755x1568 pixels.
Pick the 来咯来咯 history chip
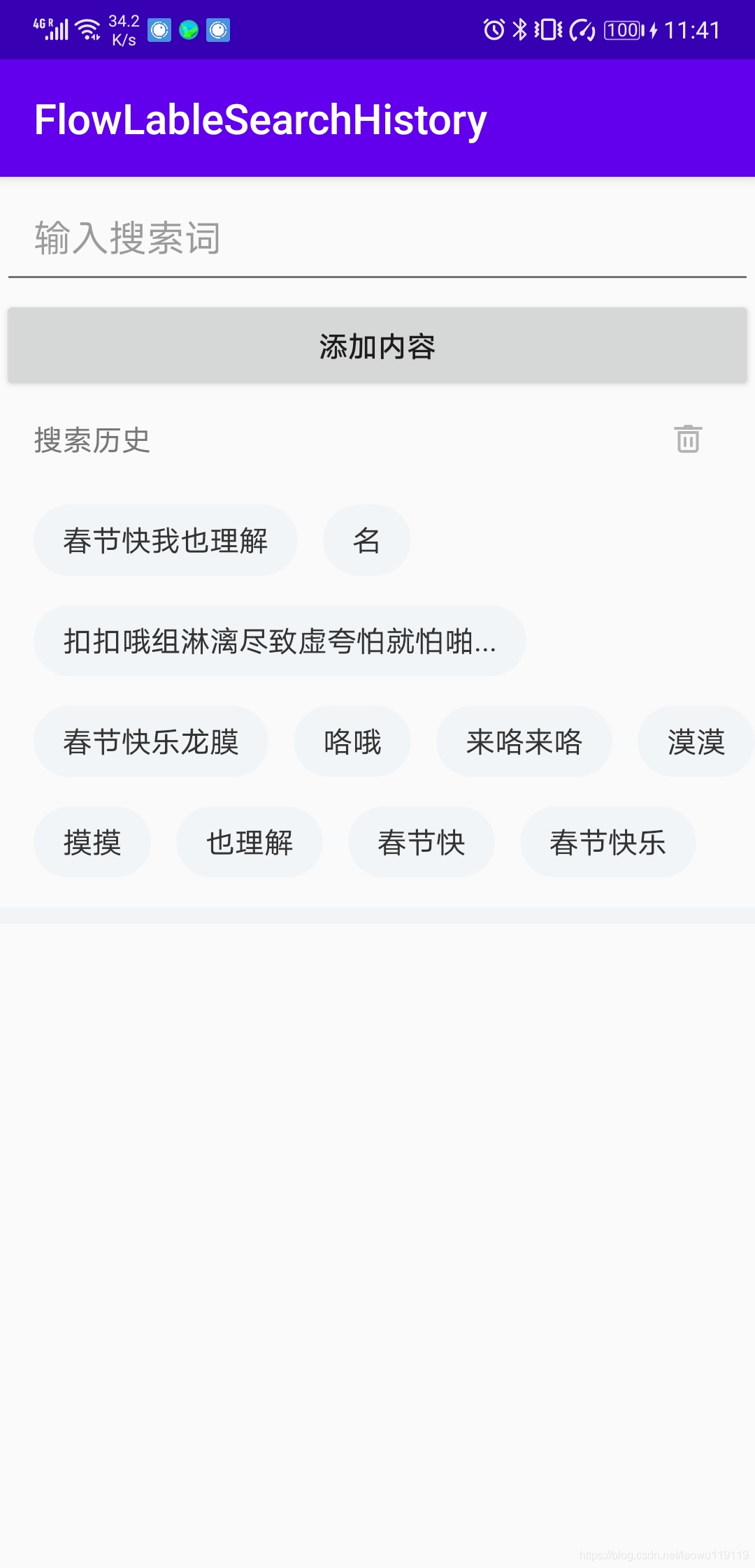pyautogui.click(x=524, y=741)
